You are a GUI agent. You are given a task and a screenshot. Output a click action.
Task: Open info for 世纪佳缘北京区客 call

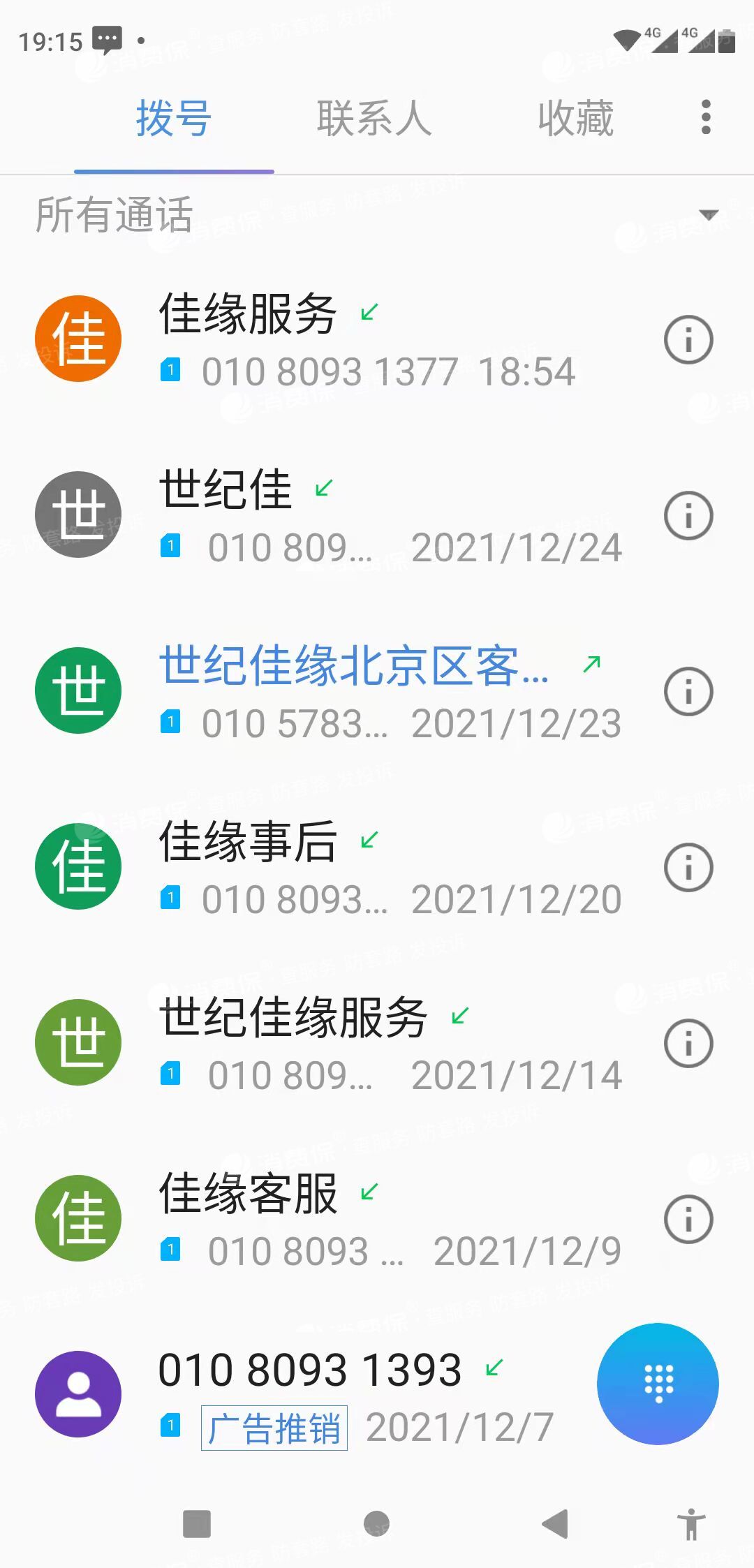688,692
